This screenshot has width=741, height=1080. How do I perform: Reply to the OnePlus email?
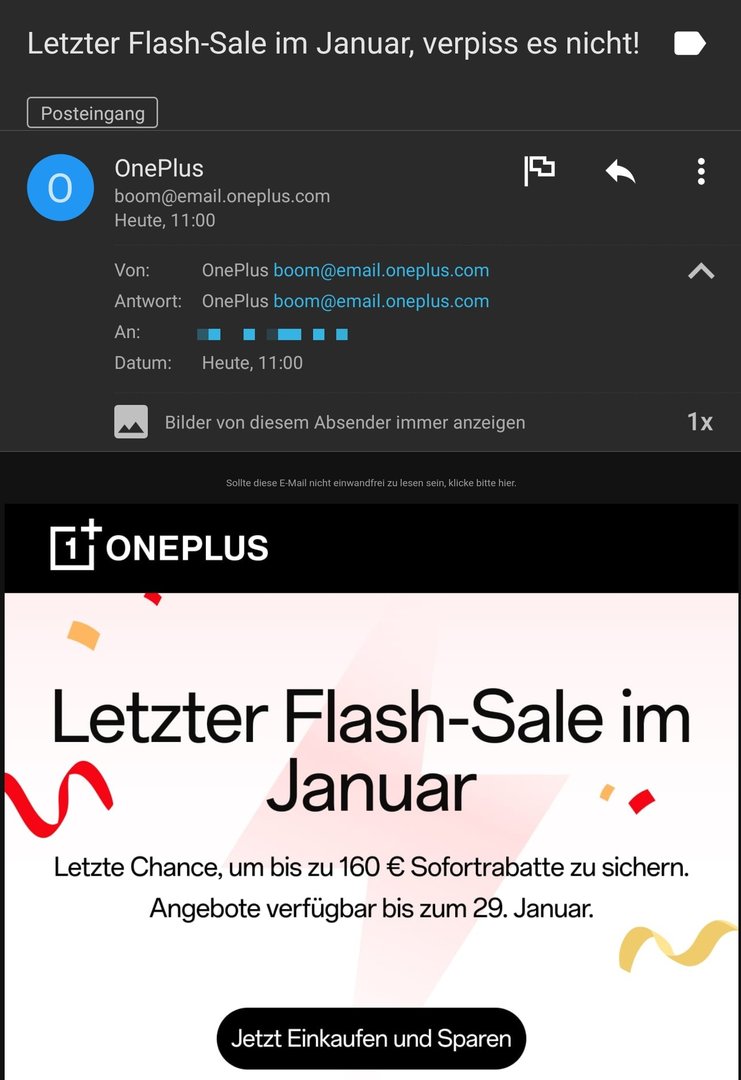pyautogui.click(x=620, y=171)
